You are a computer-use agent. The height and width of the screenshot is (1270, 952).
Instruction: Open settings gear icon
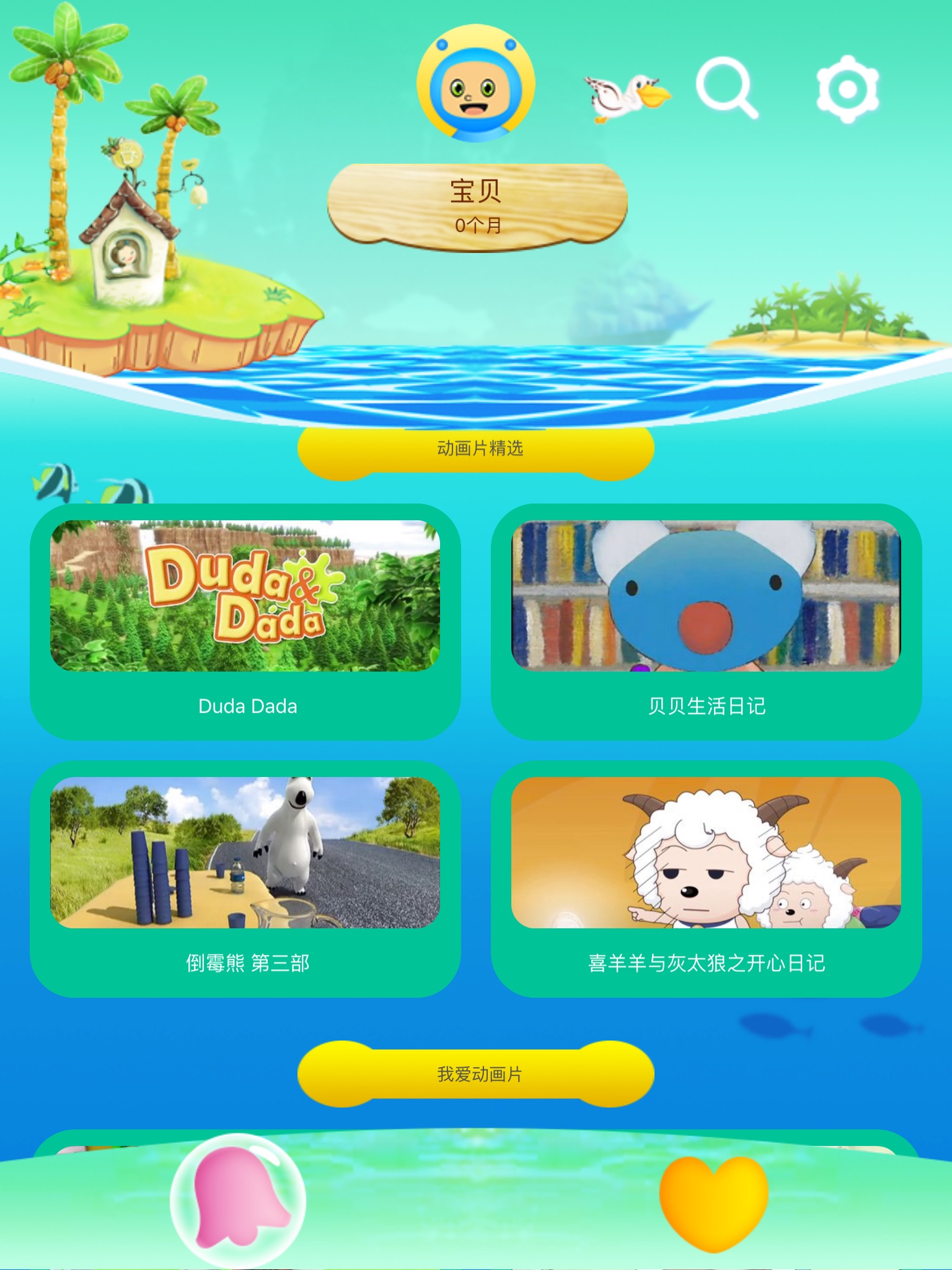pos(847,89)
